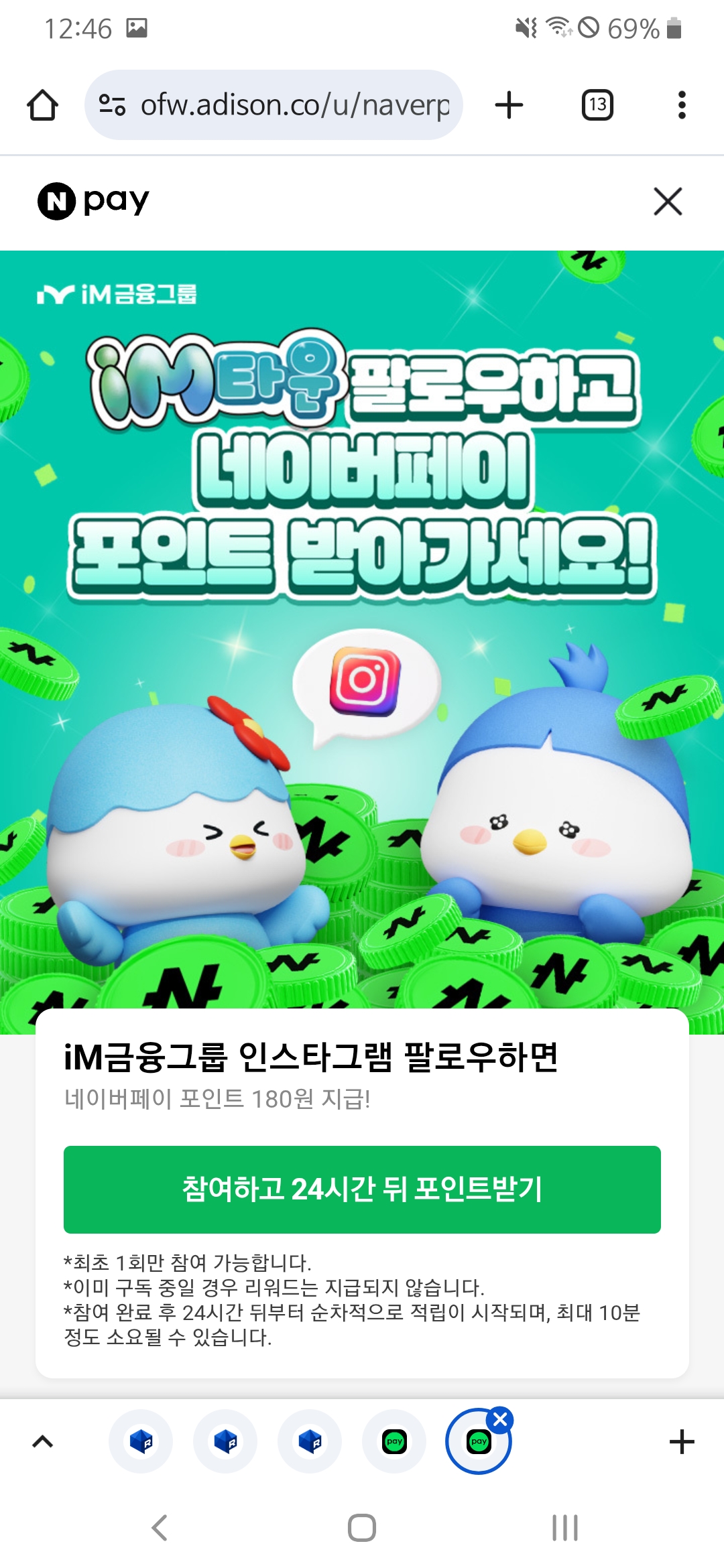Open a new browser tab with the top plus icon

[x=509, y=105]
